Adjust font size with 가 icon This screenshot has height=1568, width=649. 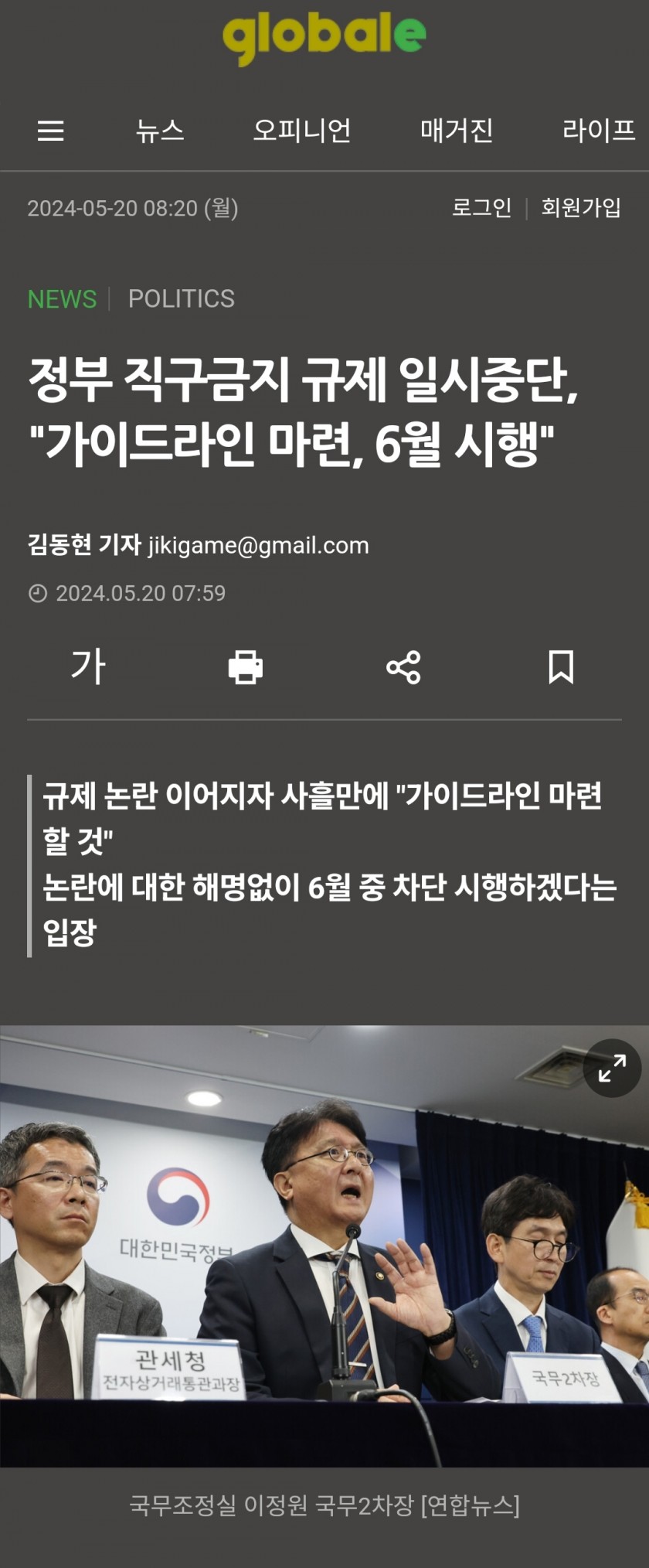pos(88,666)
